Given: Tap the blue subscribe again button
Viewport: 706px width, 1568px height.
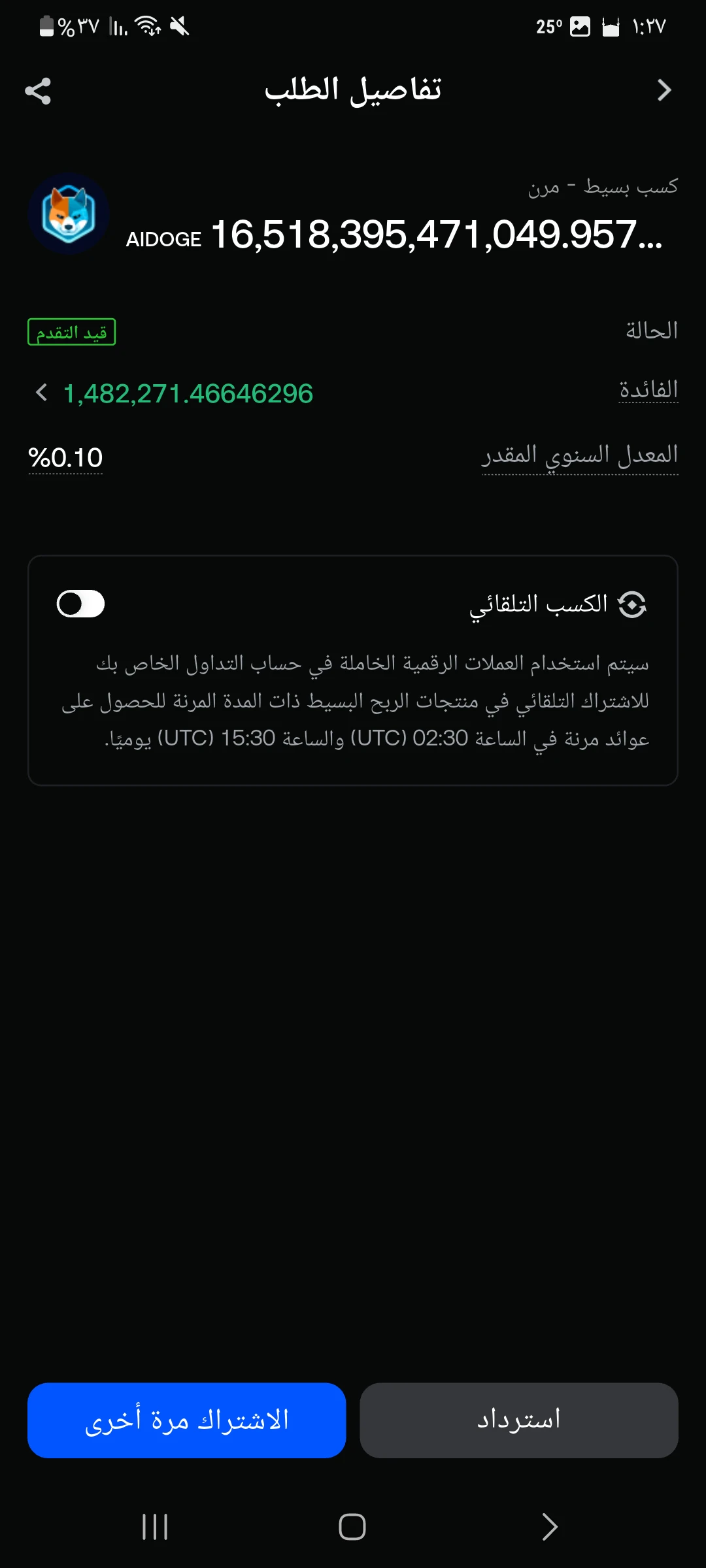Looking at the screenshot, I should pos(186,1420).
